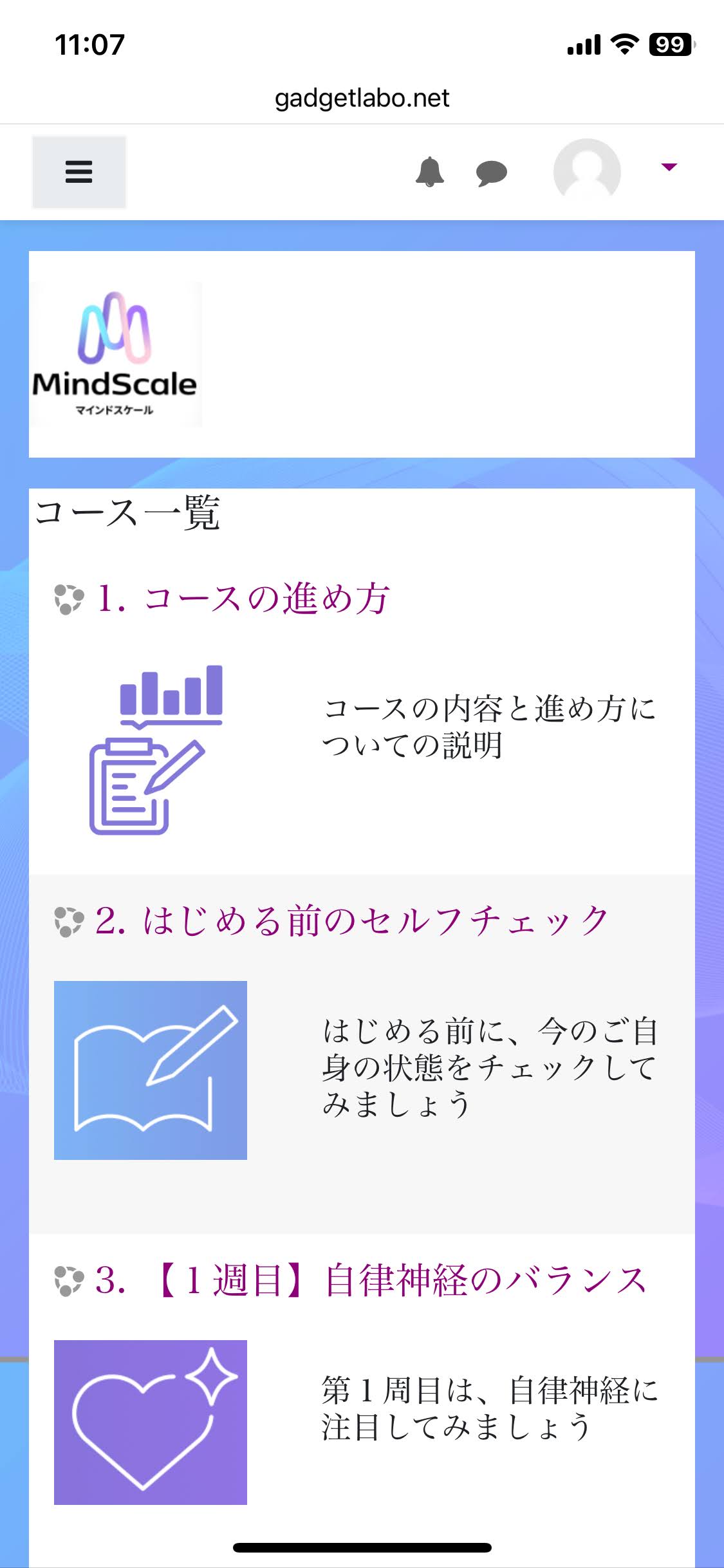Open the messages speech bubble
The image size is (724, 1568).
pos(492,174)
